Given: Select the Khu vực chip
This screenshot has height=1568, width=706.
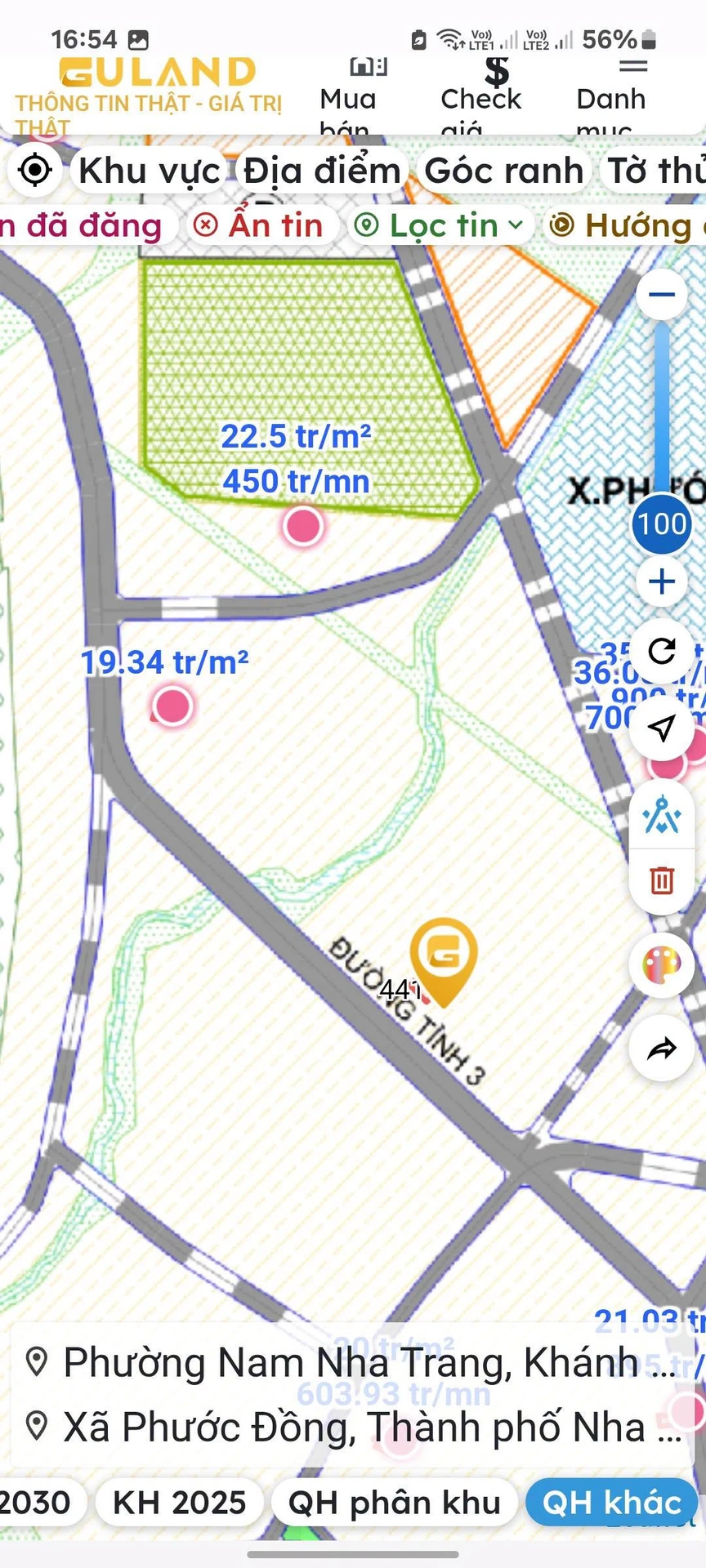Looking at the screenshot, I should (150, 171).
